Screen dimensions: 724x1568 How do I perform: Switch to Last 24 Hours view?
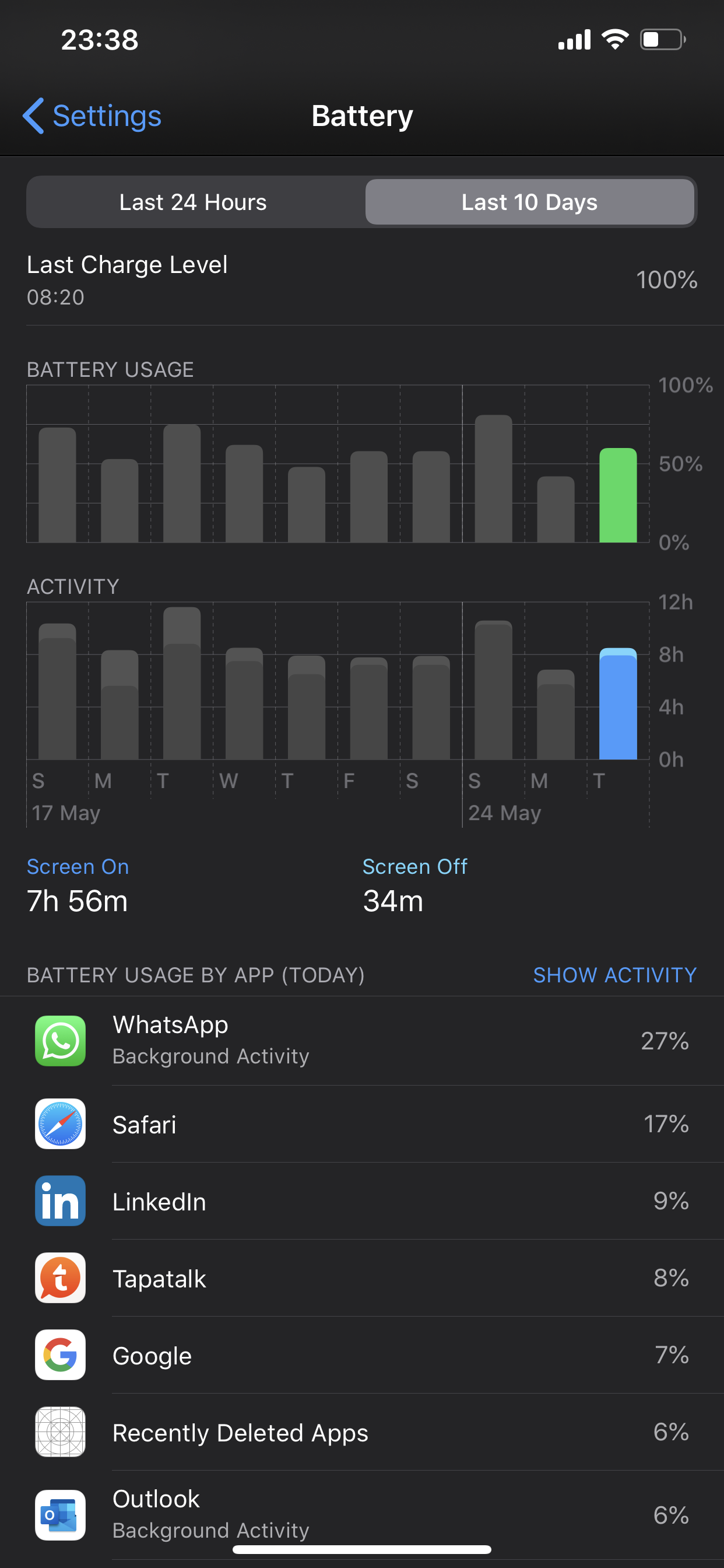[193, 202]
